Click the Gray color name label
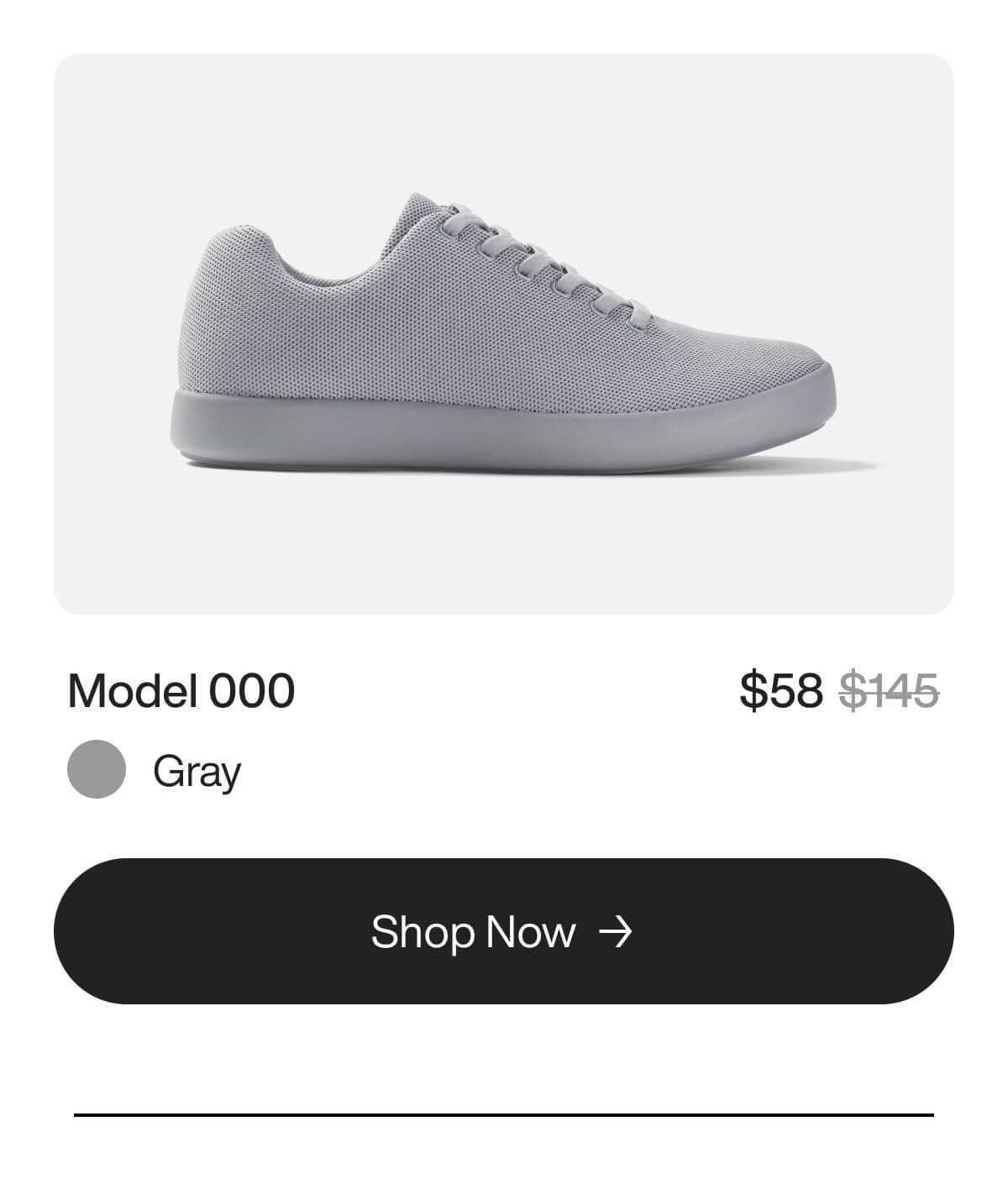Image resolution: width=1008 pixels, height=1179 pixels. 195,769
